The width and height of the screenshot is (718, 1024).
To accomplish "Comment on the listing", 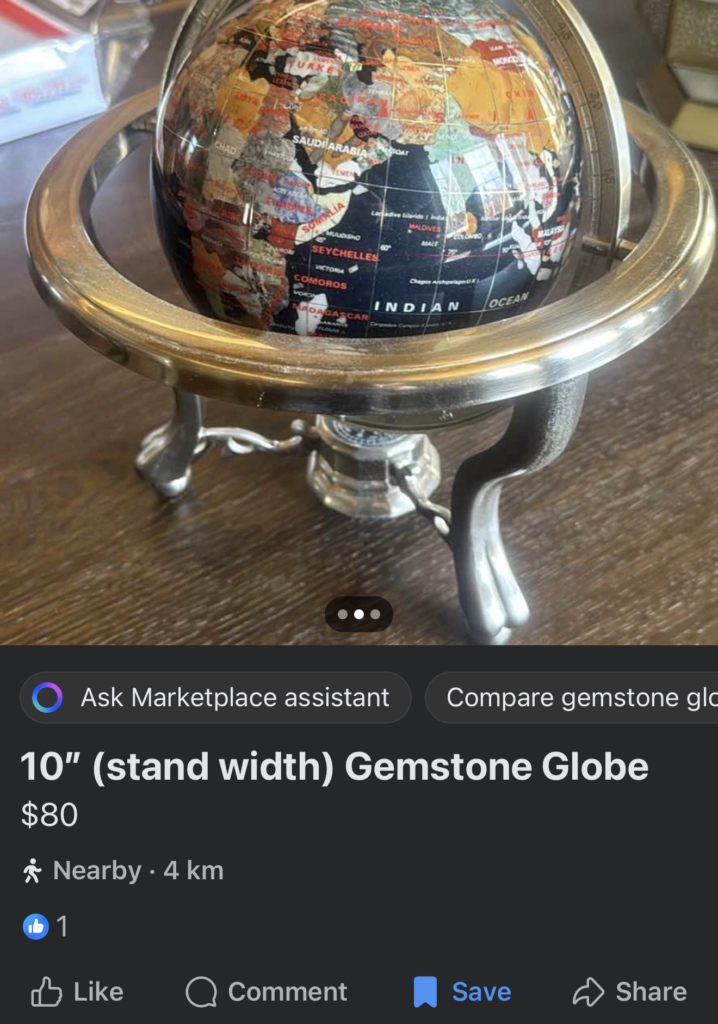I will point(266,991).
